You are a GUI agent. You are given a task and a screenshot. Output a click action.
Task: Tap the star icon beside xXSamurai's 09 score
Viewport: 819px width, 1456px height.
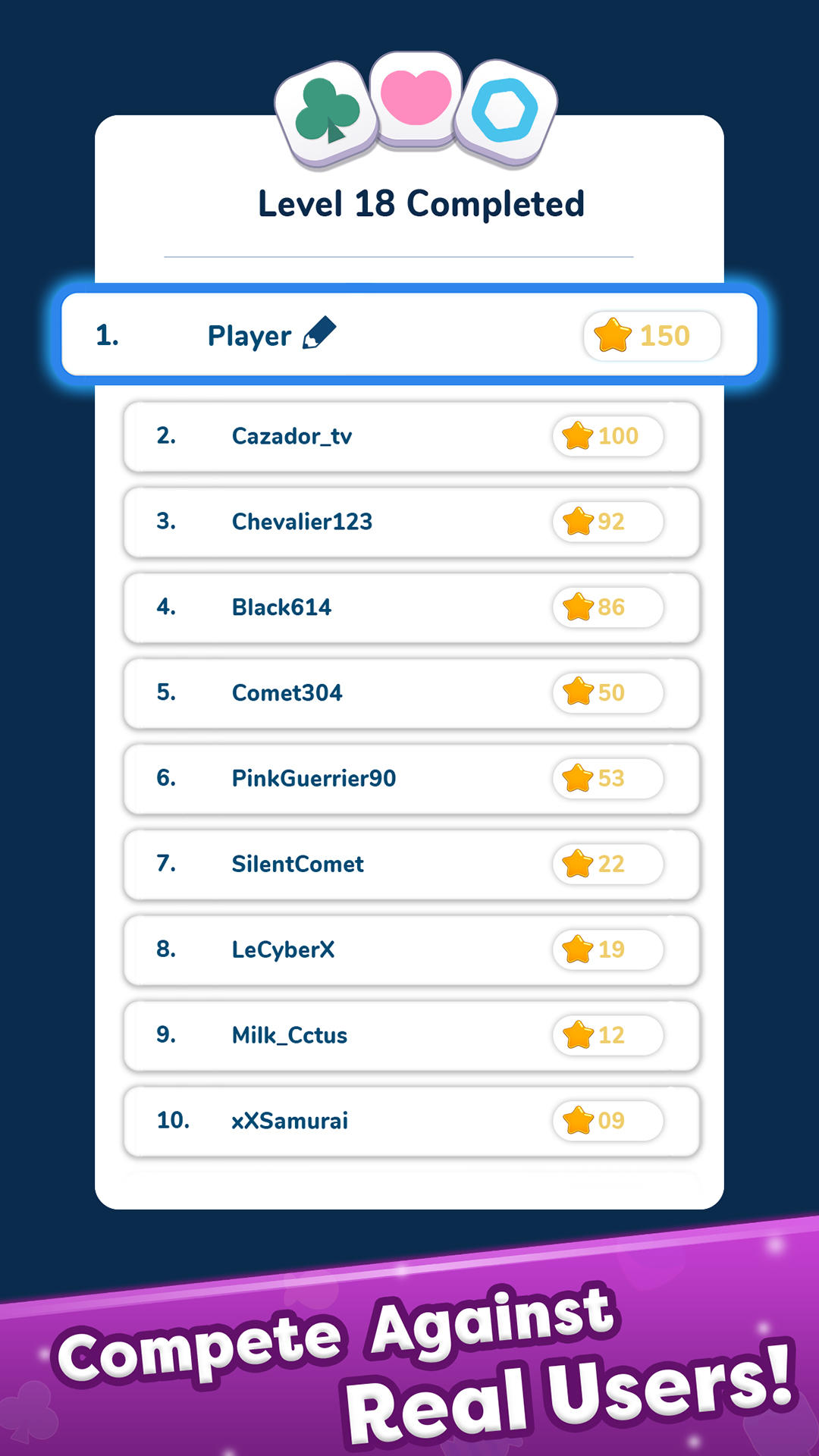[578, 1121]
